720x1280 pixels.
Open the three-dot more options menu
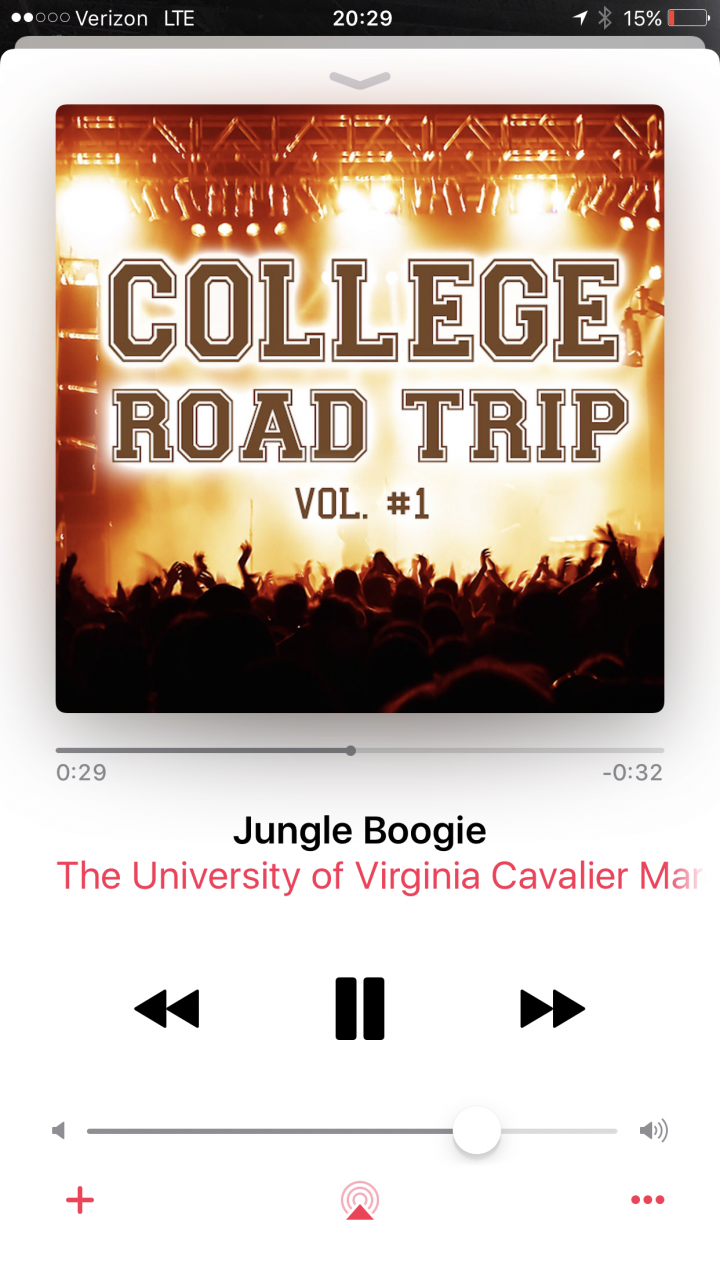[x=647, y=1200]
